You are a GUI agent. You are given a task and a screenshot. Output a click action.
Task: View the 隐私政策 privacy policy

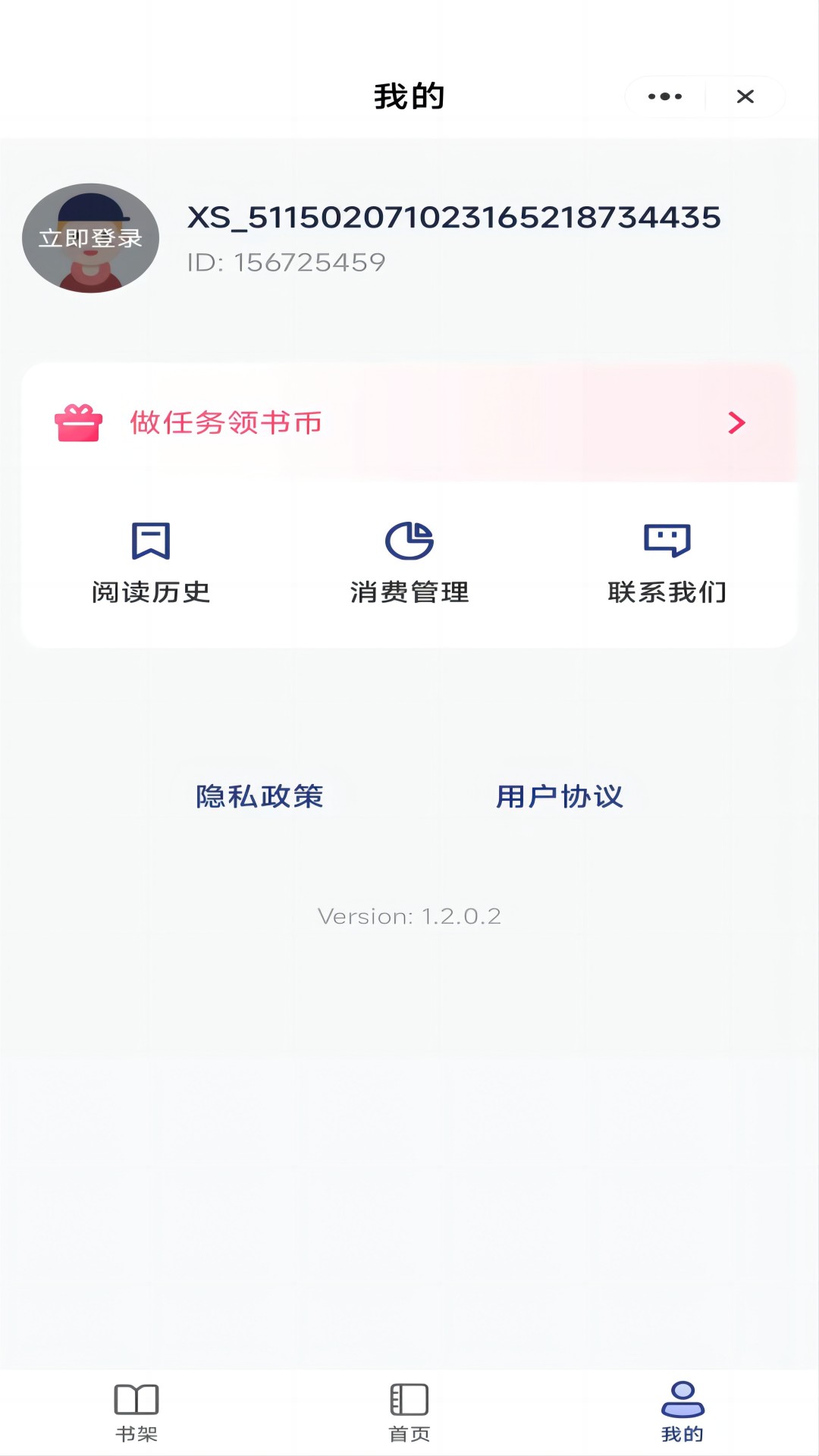coord(259,796)
